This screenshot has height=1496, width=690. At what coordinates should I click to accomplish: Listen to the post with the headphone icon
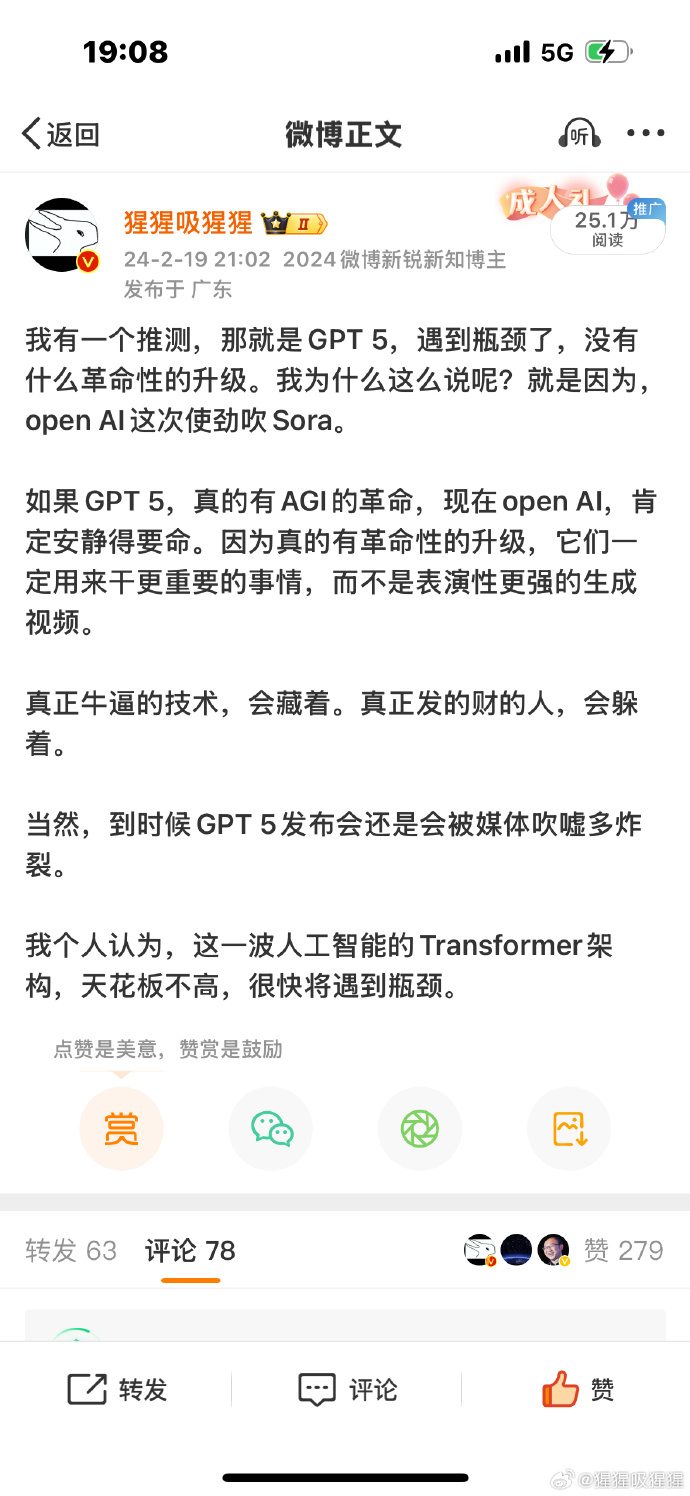pyautogui.click(x=579, y=134)
